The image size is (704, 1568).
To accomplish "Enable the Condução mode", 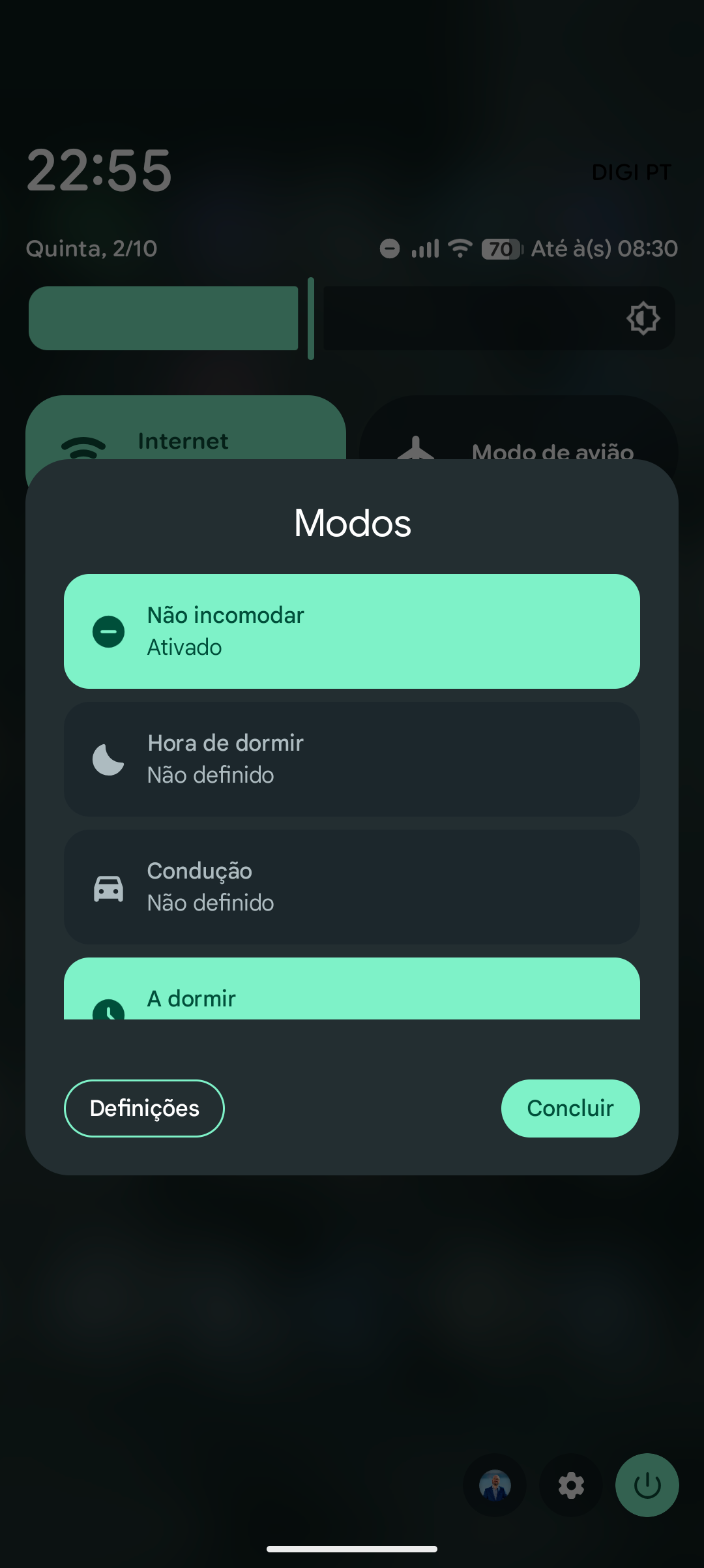I will pos(351,886).
